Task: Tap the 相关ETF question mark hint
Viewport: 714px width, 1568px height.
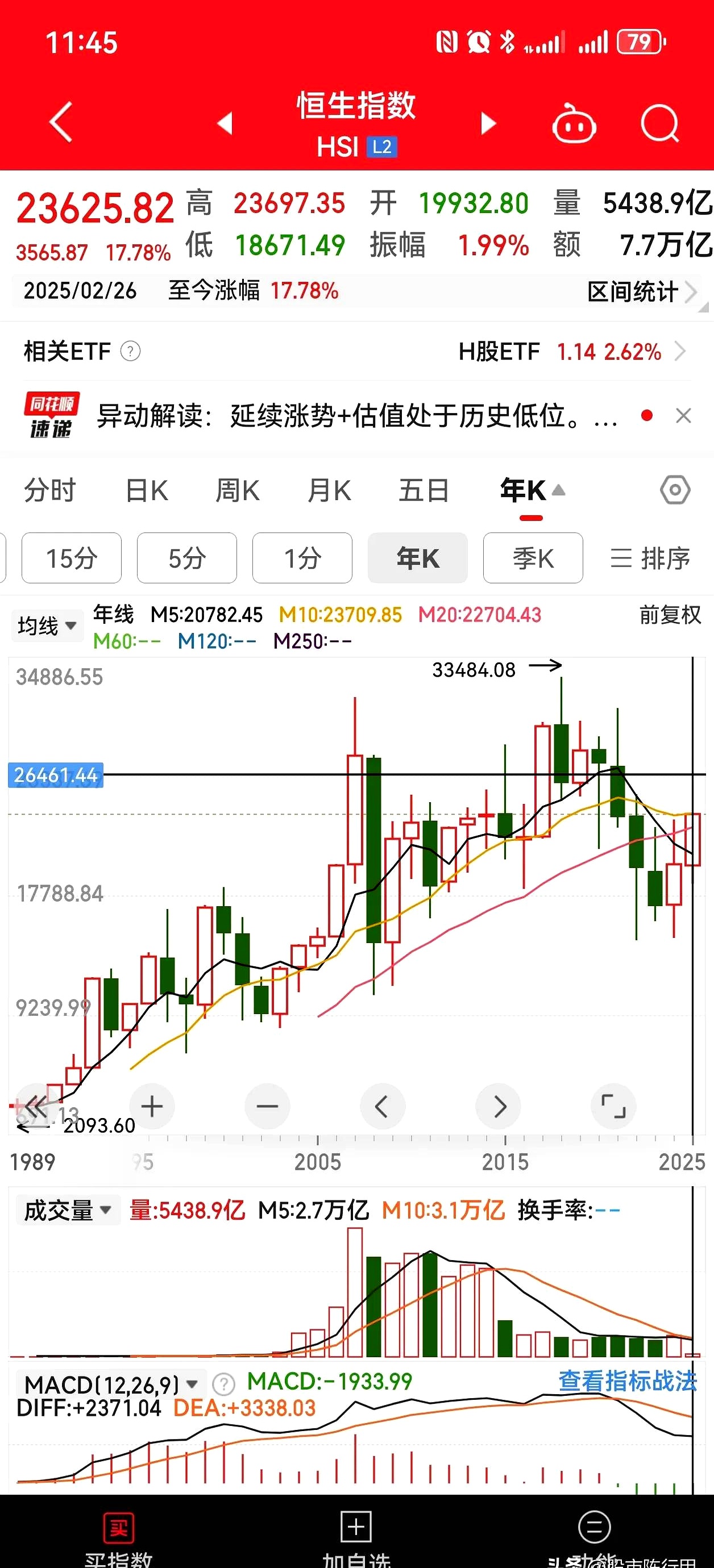Action: [131, 351]
